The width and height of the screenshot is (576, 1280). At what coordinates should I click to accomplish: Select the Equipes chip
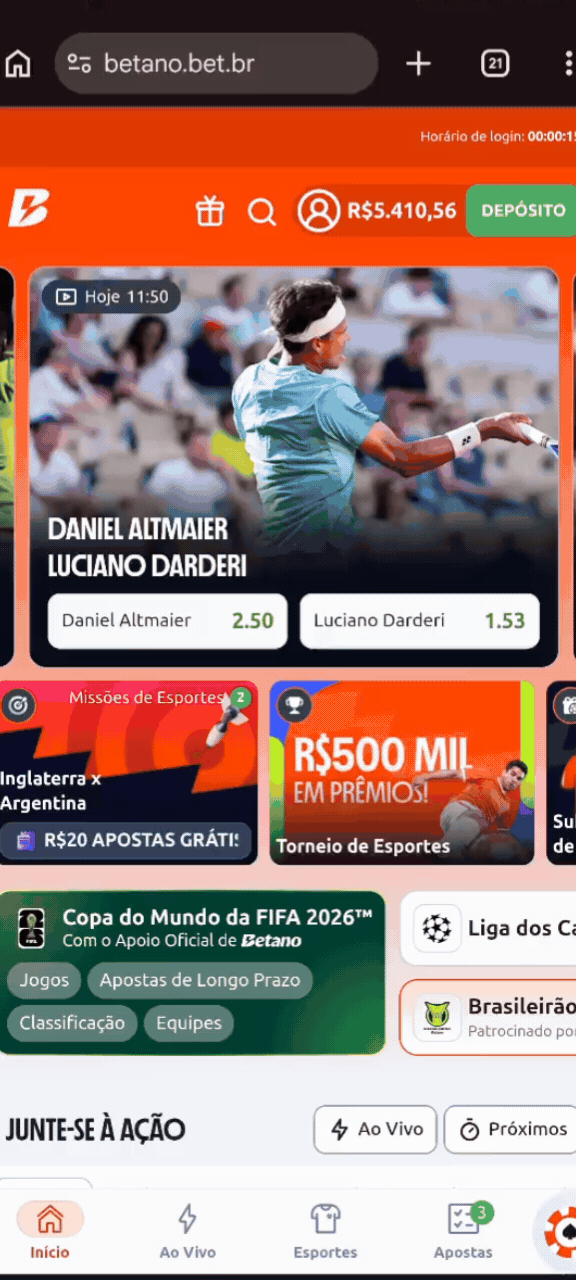[189, 1023]
